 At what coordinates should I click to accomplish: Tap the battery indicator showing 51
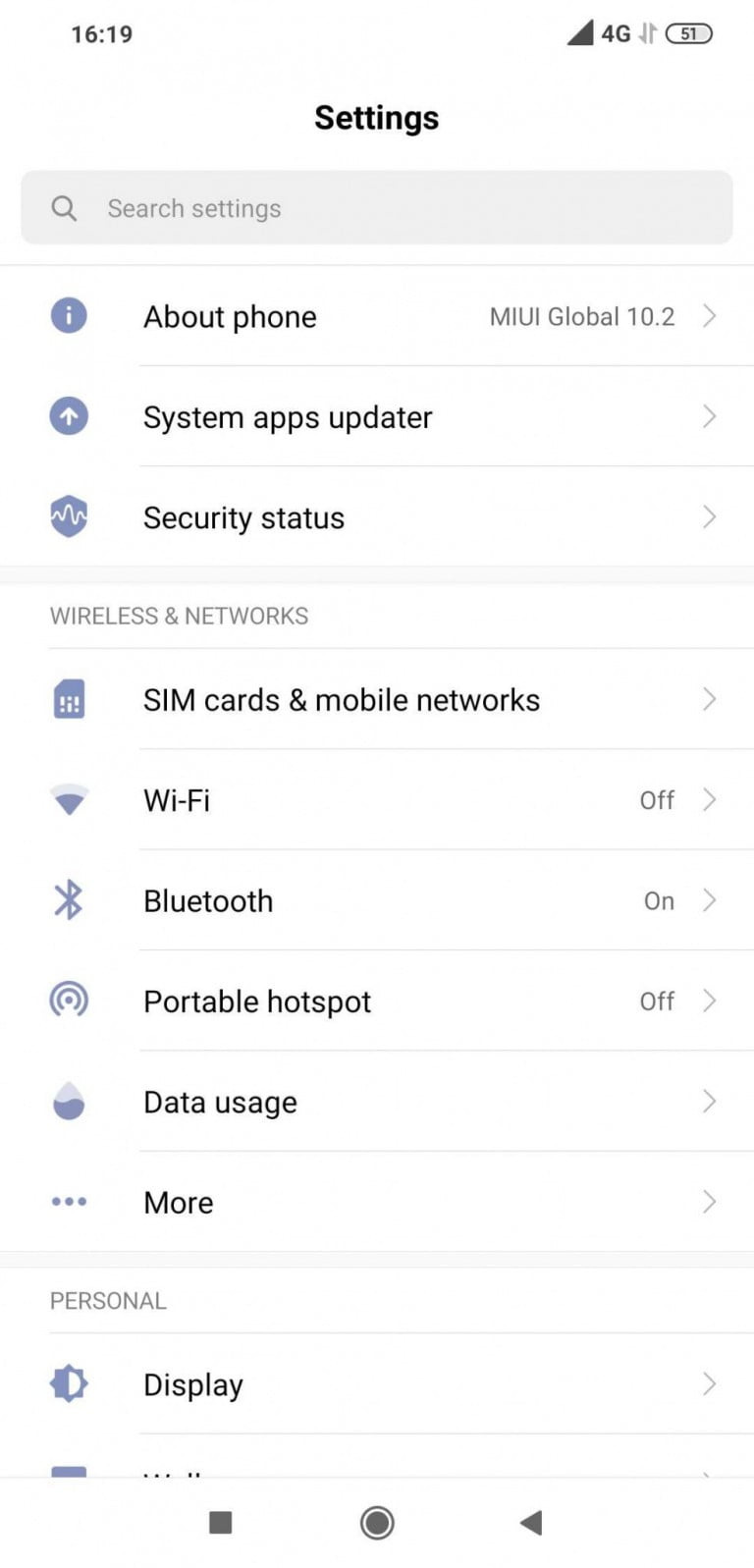(687, 32)
